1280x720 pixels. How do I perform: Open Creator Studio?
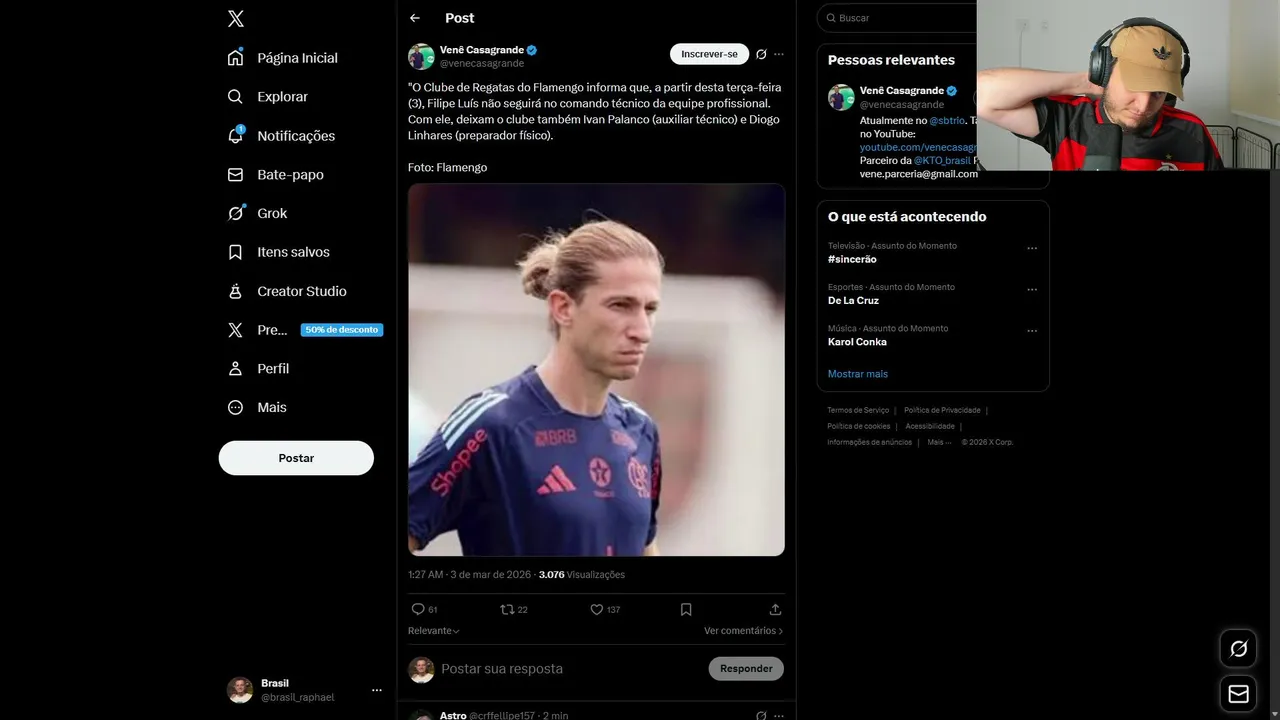(x=288, y=291)
